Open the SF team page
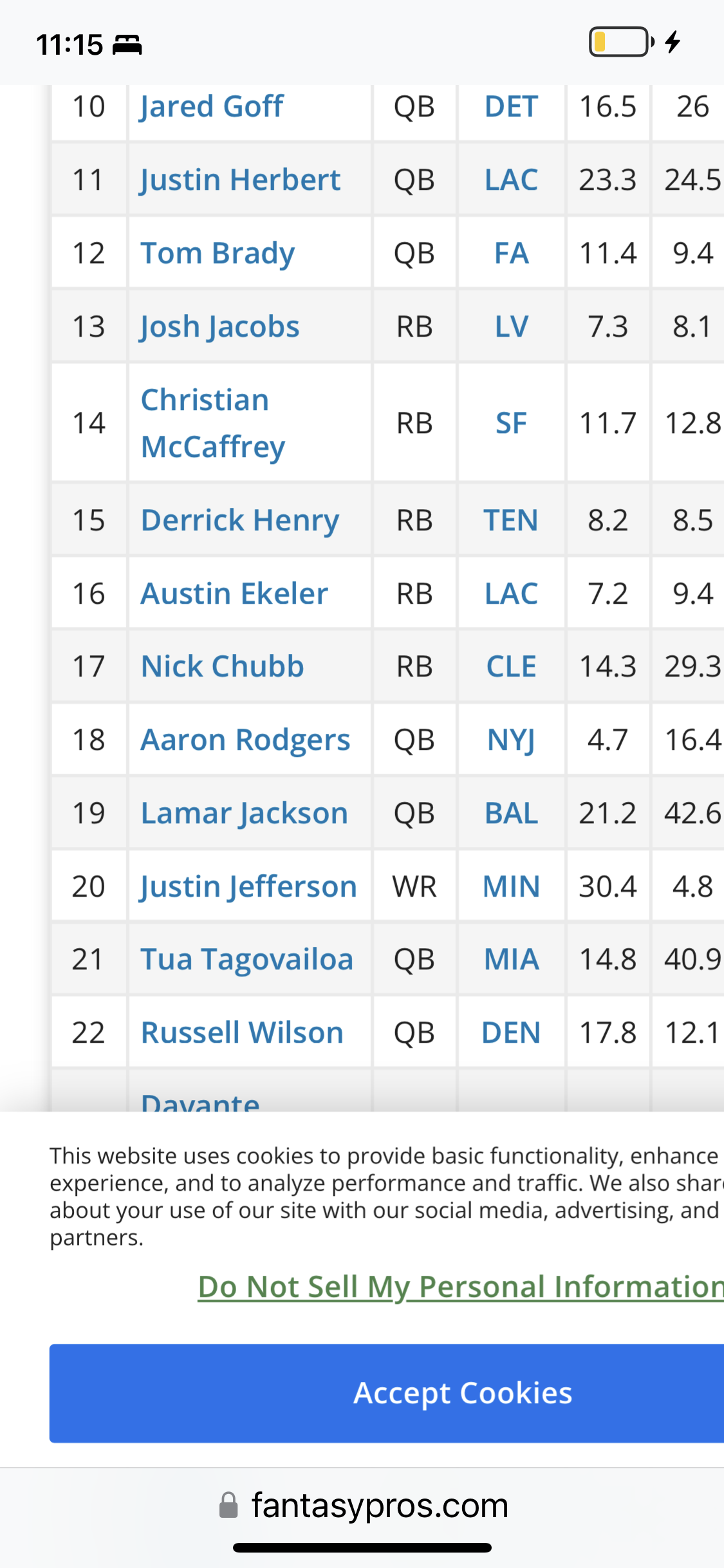 pyautogui.click(x=511, y=423)
